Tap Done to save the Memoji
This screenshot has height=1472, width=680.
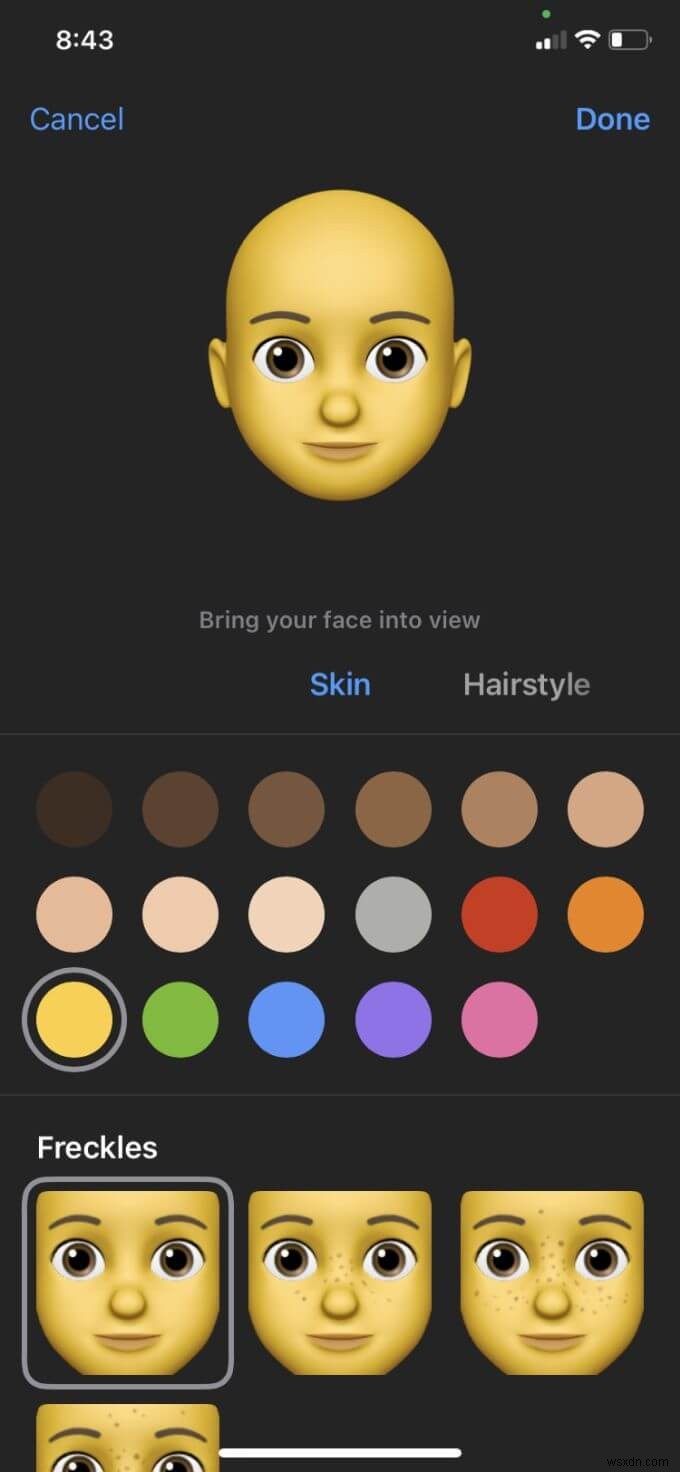point(612,119)
